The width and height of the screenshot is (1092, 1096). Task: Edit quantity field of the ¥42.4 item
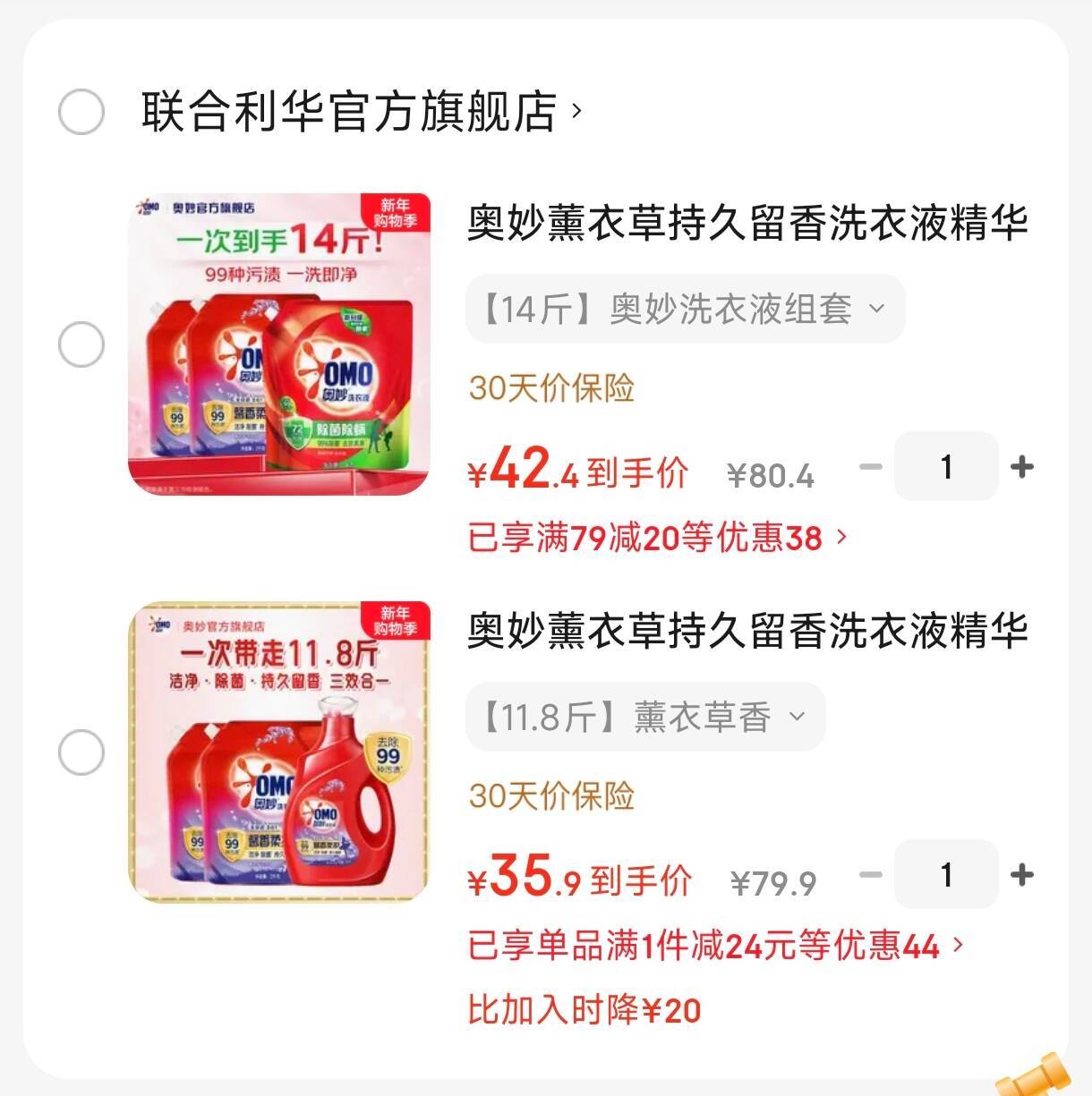click(946, 466)
